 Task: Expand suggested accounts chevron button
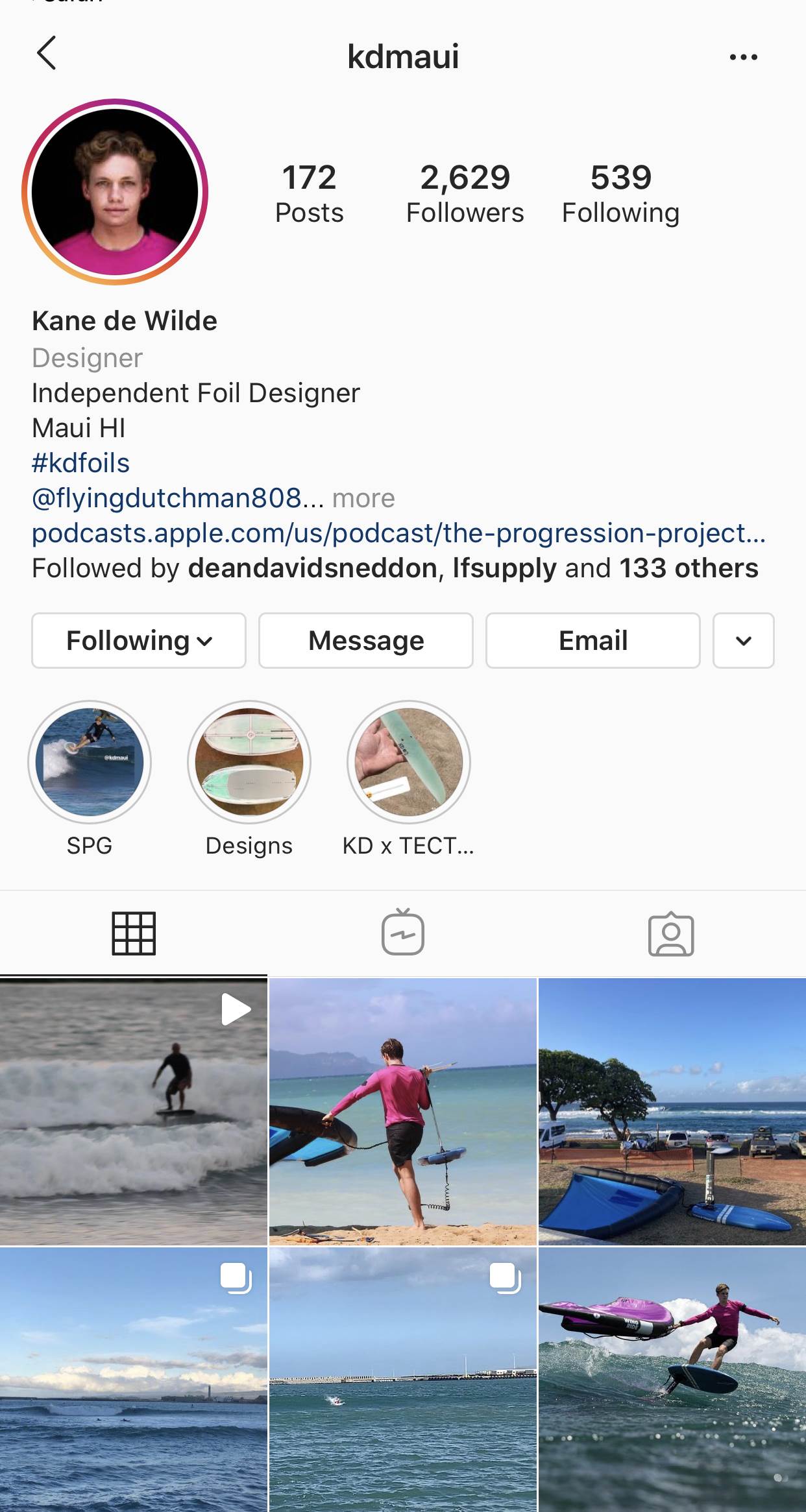[743, 641]
